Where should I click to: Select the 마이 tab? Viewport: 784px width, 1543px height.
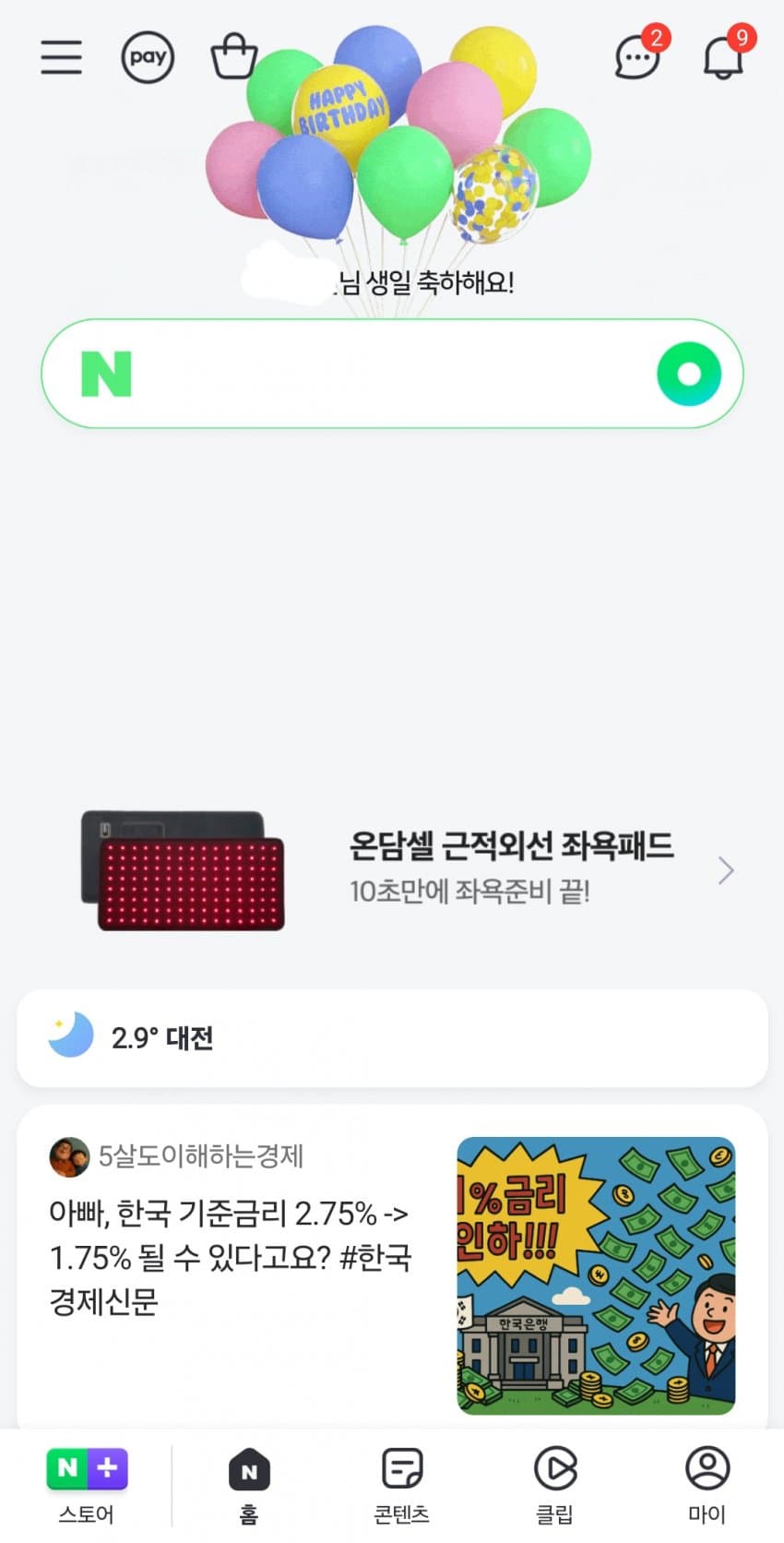pyautogui.click(x=707, y=1486)
